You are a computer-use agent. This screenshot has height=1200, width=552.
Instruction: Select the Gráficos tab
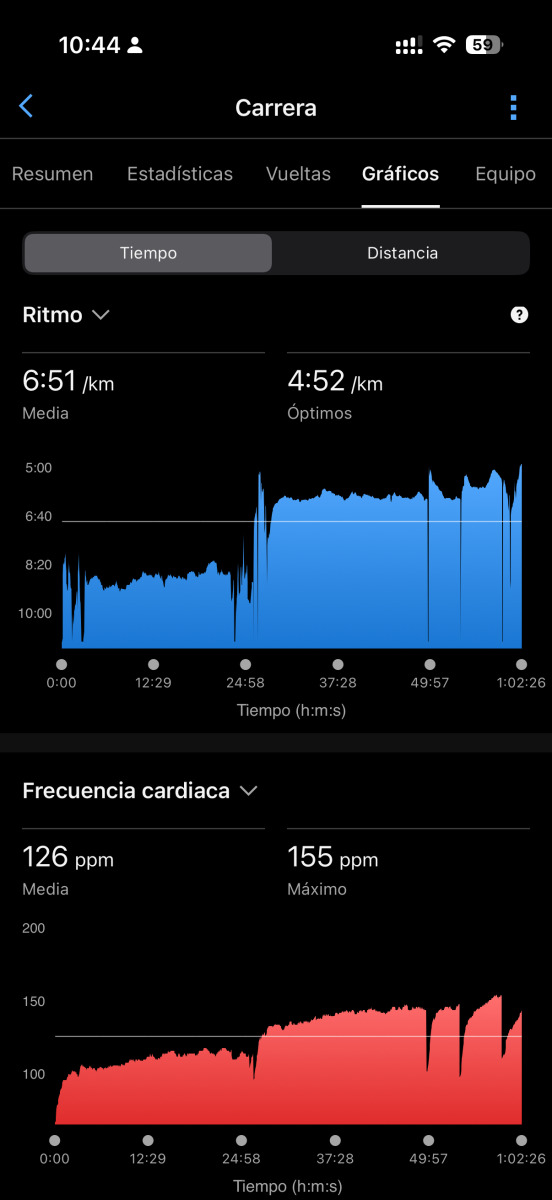400,174
